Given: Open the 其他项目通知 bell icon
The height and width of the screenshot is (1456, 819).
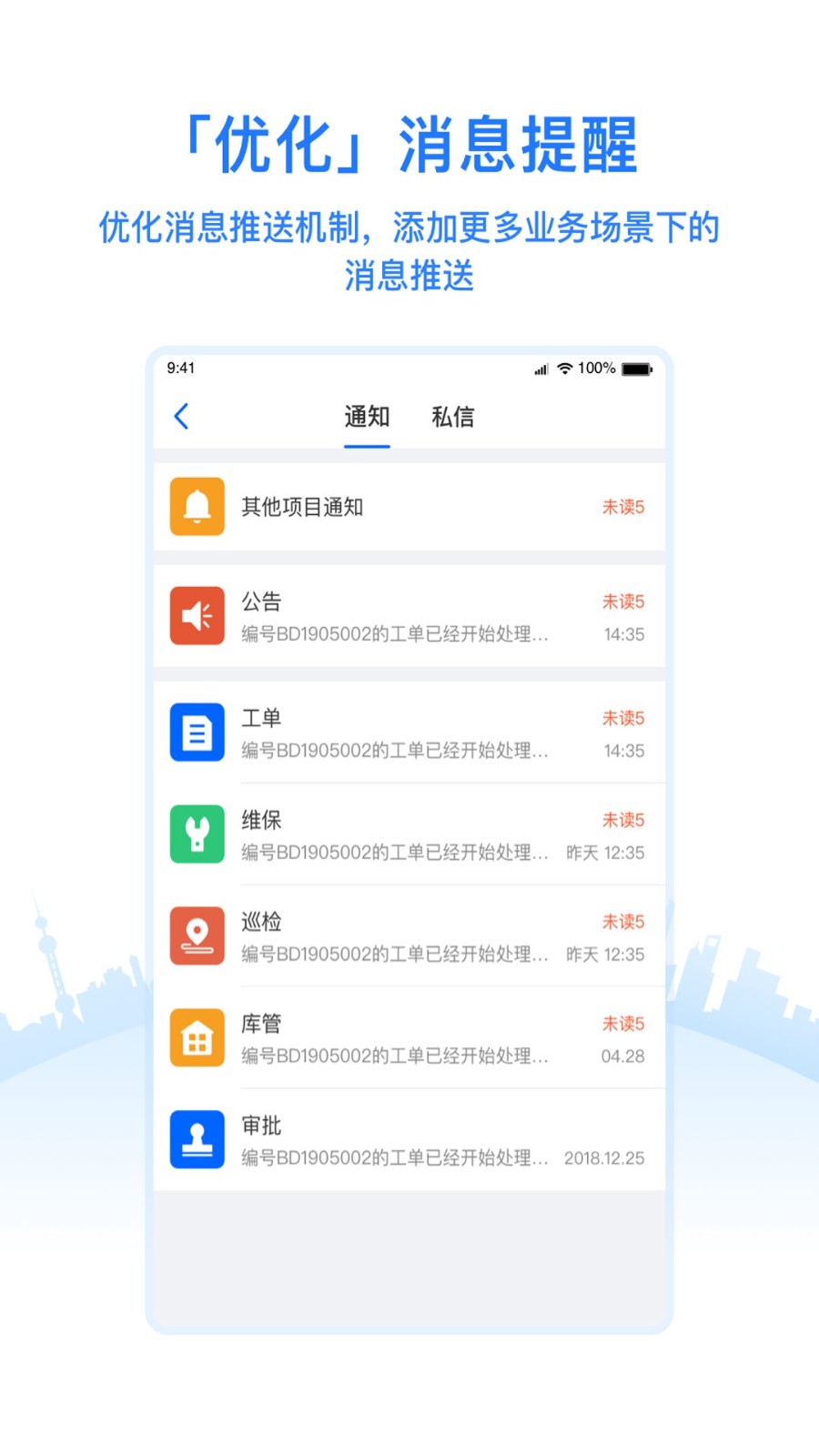Looking at the screenshot, I should [x=197, y=507].
